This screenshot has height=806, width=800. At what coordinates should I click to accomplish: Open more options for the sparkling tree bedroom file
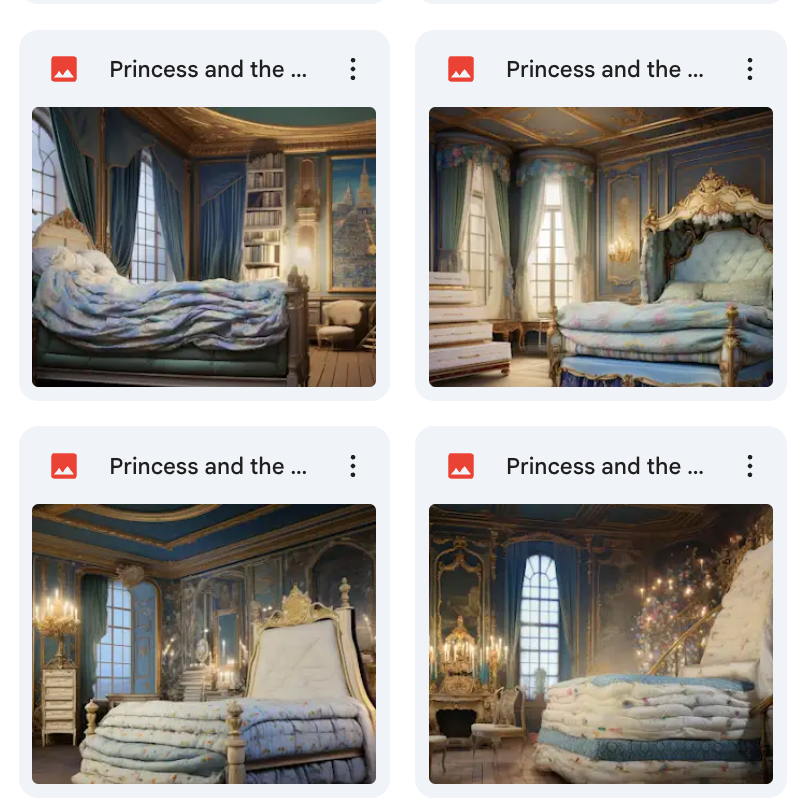(749, 466)
